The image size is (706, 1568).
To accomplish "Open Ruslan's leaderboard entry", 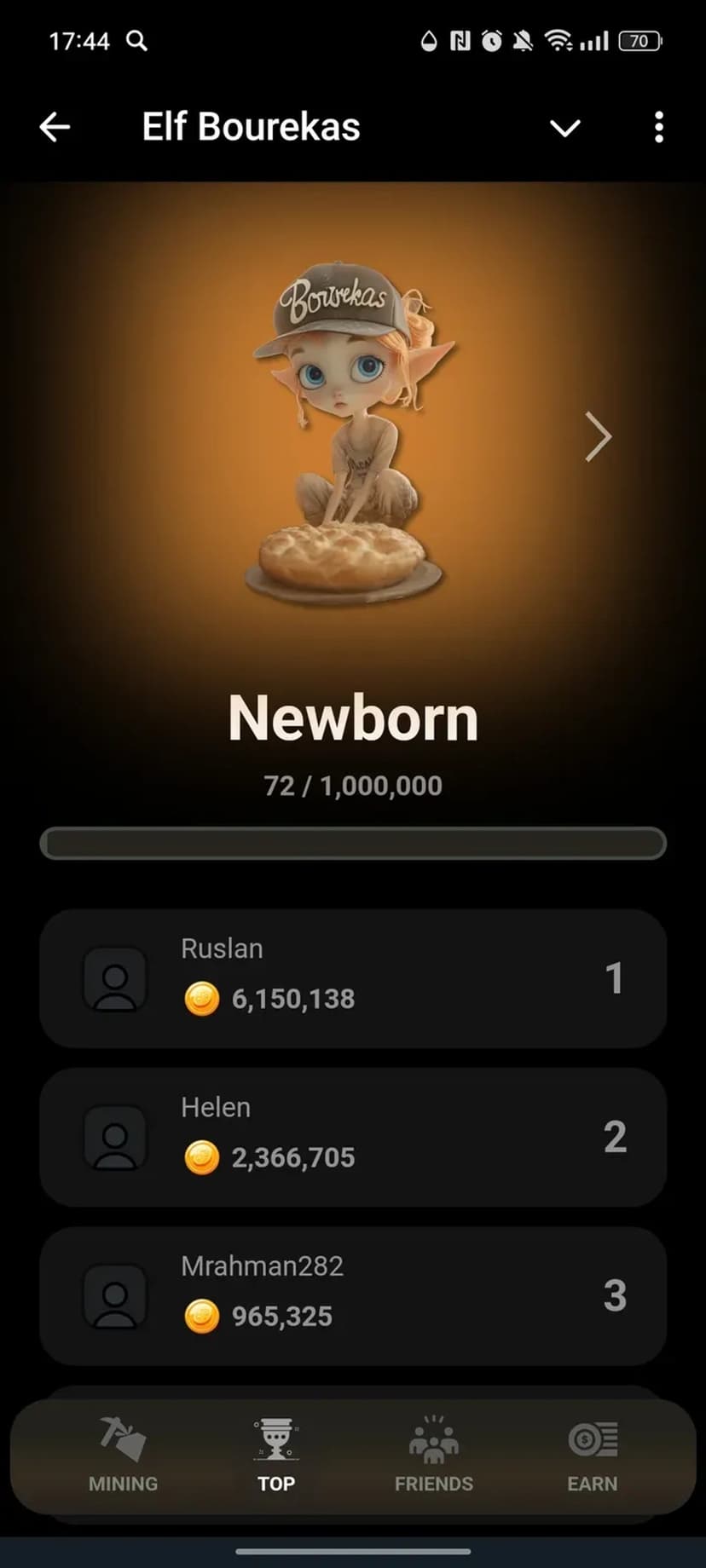I will (352, 977).
